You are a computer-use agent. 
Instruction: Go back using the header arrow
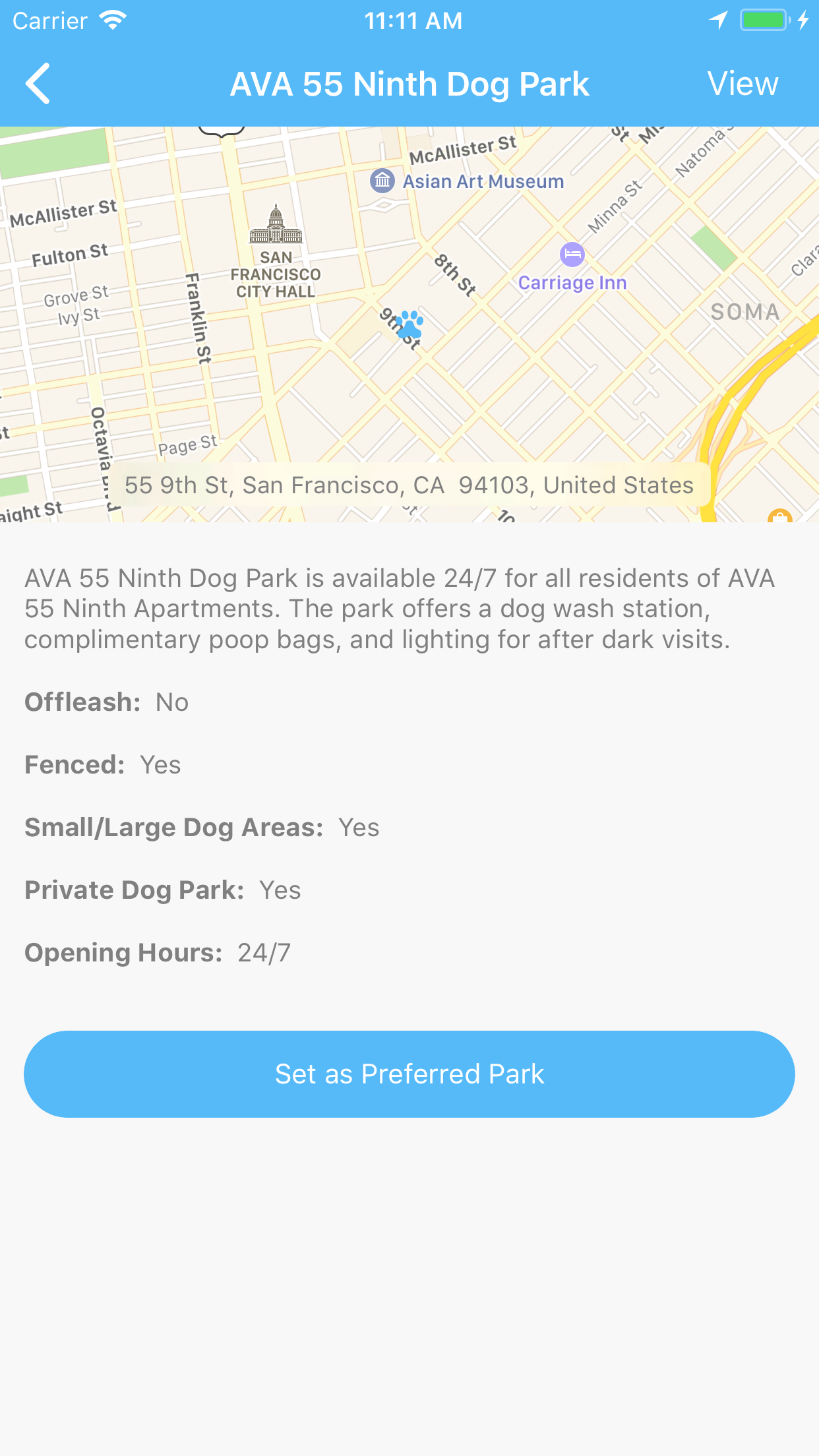[x=38, y=84]
